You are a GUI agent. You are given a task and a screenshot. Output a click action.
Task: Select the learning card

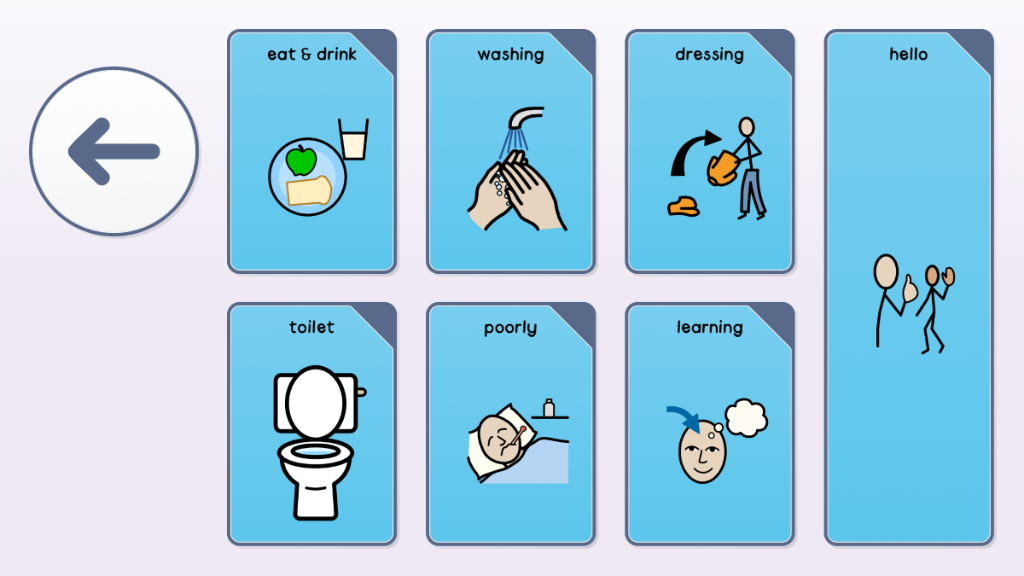click(x=710, y=425)
